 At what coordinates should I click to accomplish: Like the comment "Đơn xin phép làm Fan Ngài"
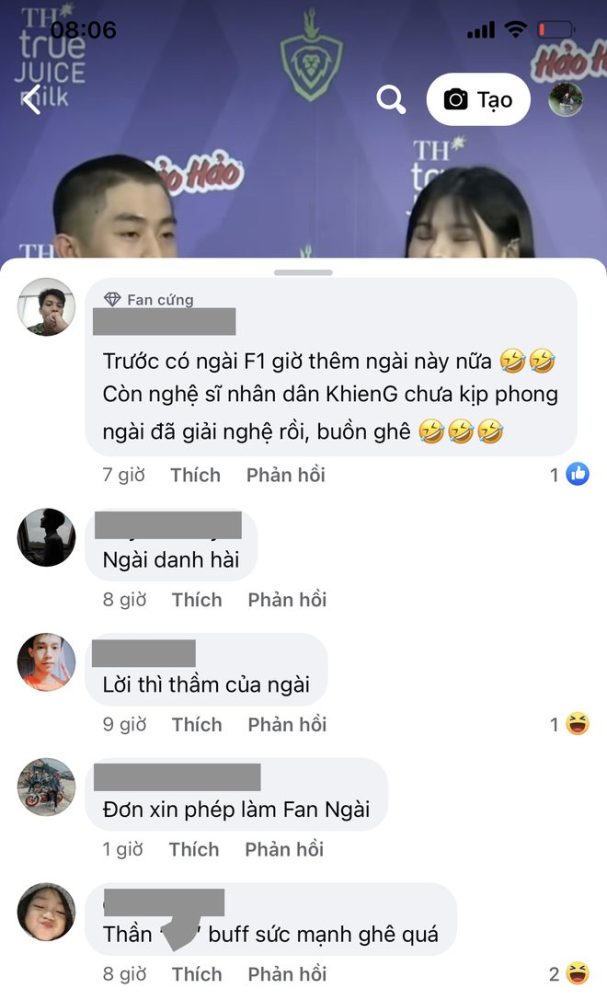pyautogui.click(x=194, y=850)
